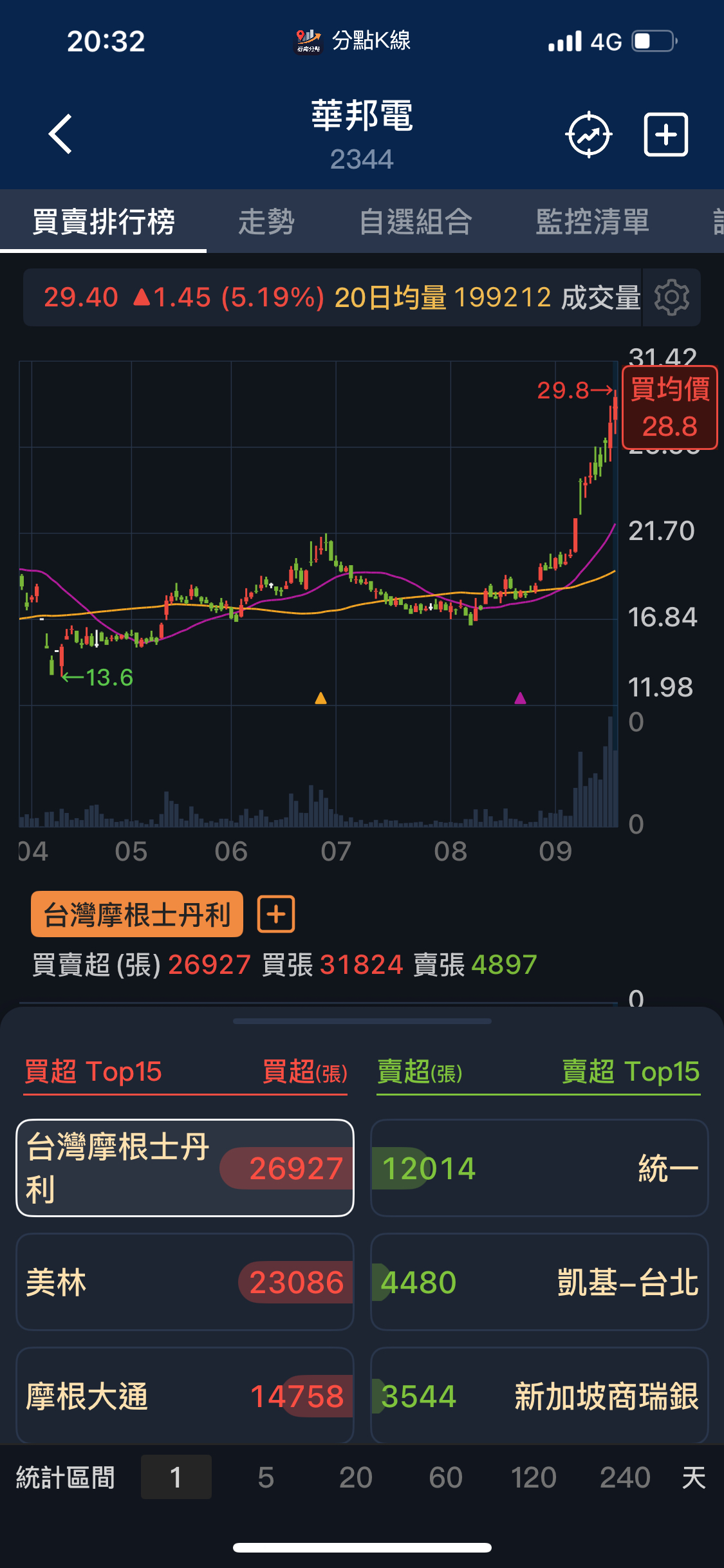Open the trend target icon
This screenshot has height=1568, width=724.
coord(588,135)
